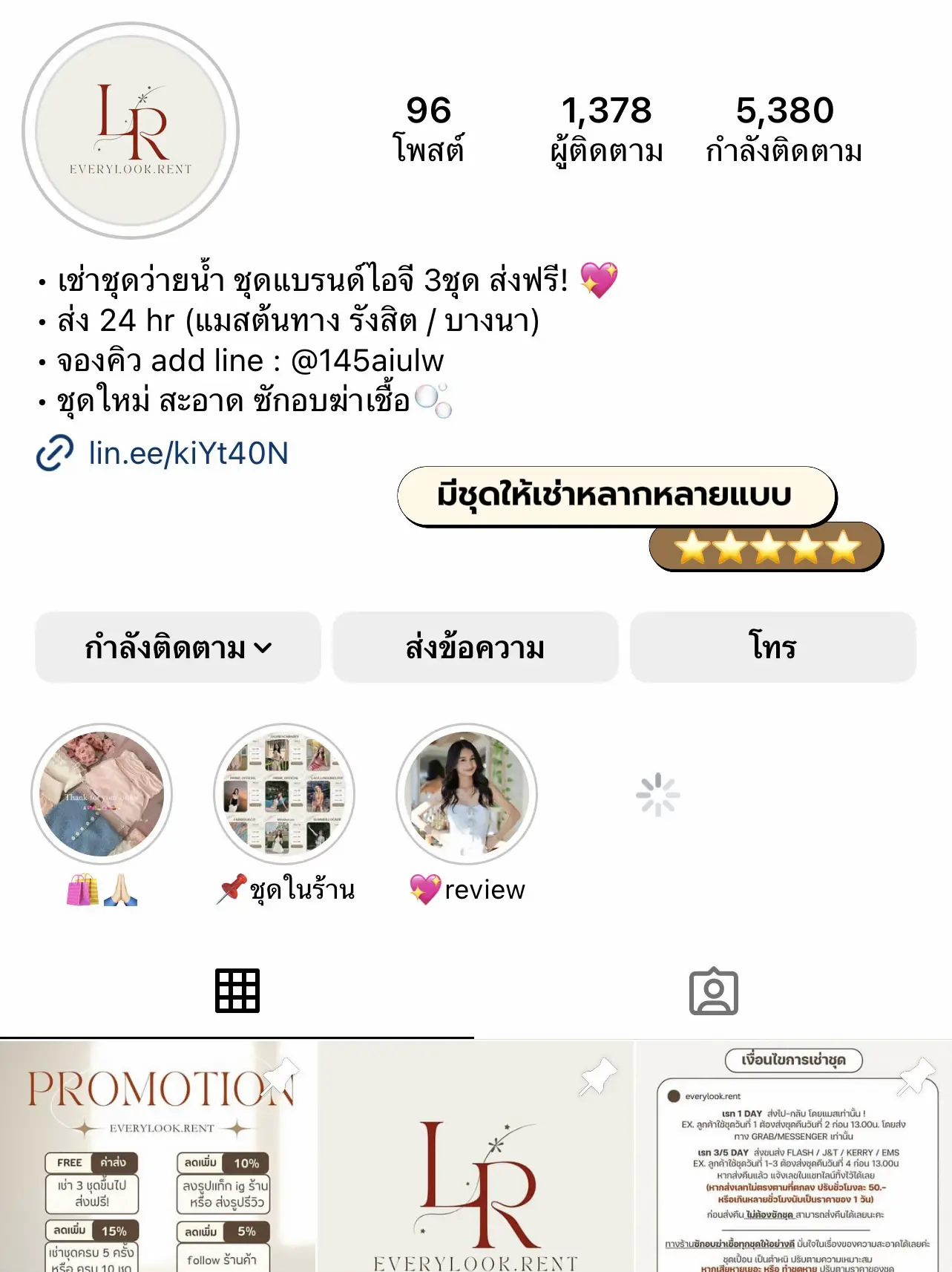Open the 🛍🙏 story highlight

pos(102,794)
